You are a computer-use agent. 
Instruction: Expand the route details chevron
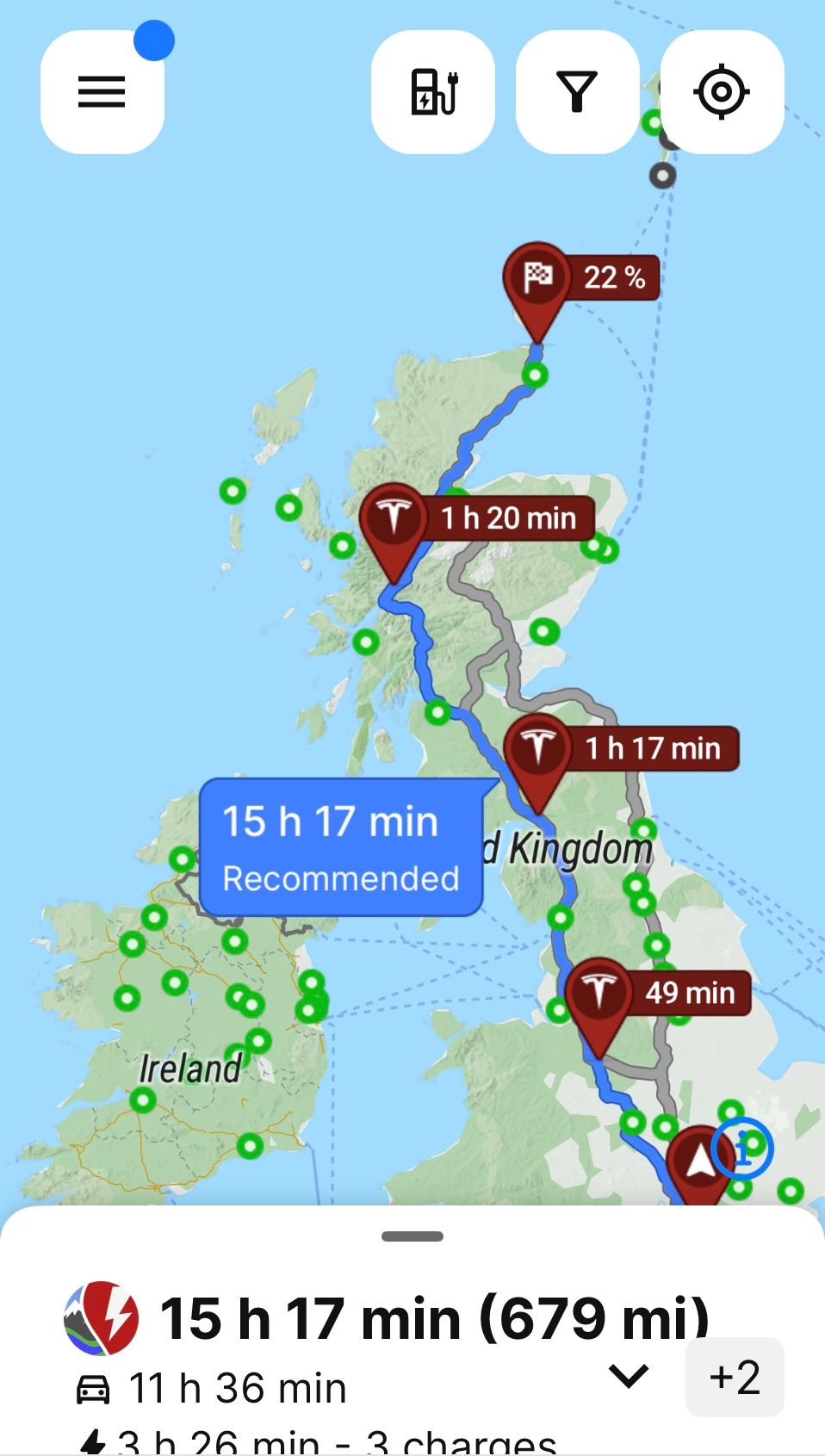coord(629,1375)
